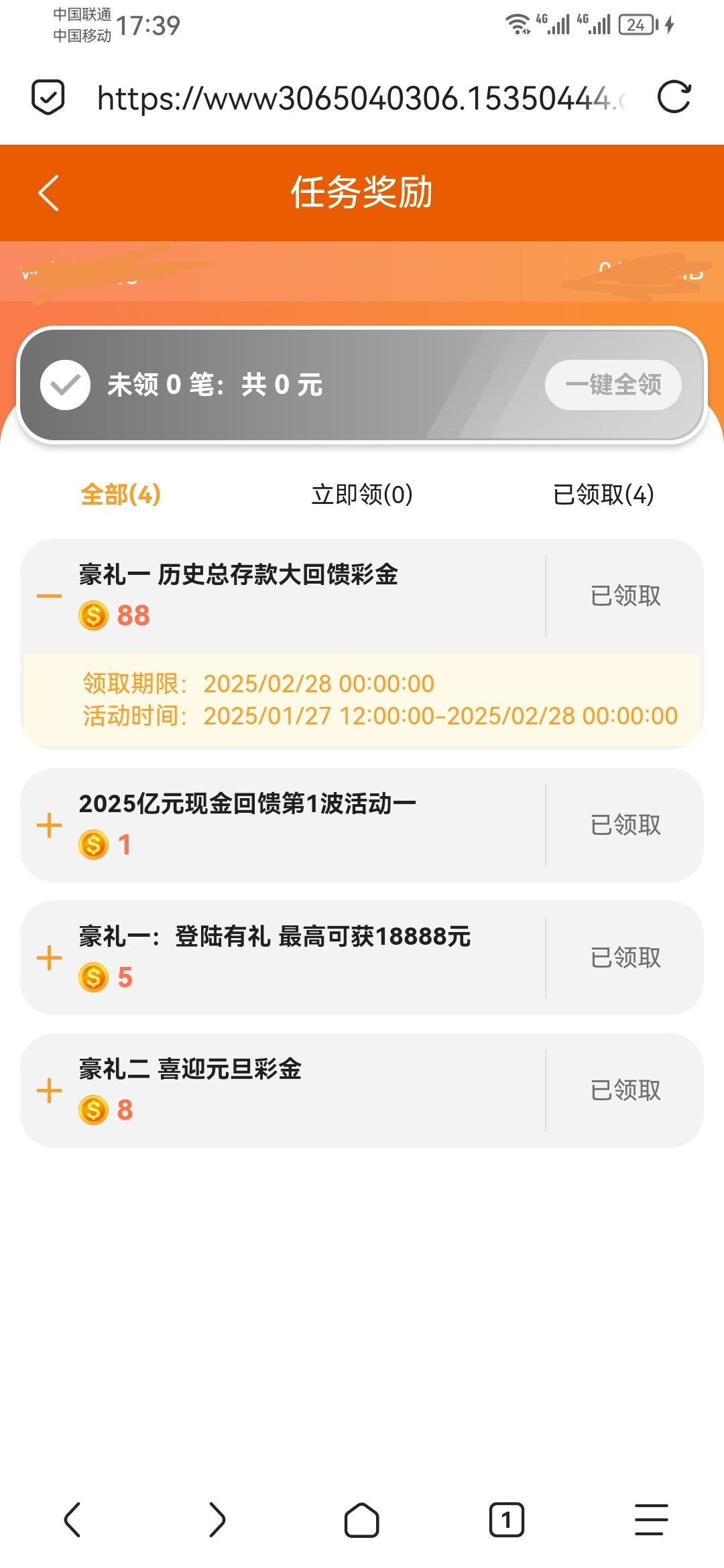Switch to the 全部(4) tab
Image resolution: width=724 pixels, height=1568 pixels.
[121, 495]
